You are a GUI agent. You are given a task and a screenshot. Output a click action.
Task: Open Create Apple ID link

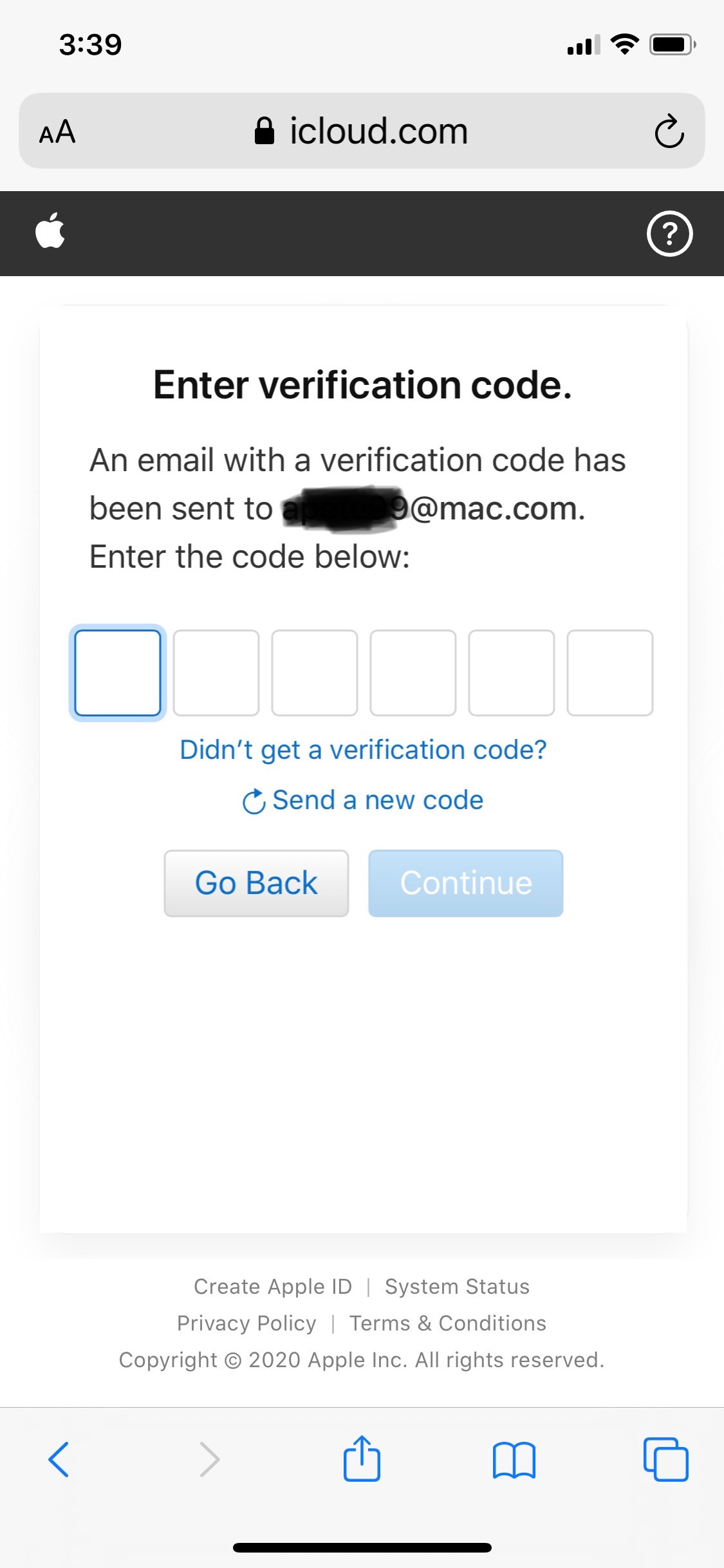[x=273, y=1286]
